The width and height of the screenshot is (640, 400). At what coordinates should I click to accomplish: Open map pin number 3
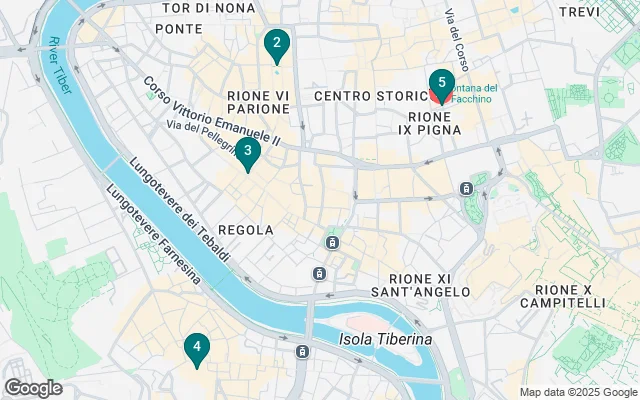[247, 151]
